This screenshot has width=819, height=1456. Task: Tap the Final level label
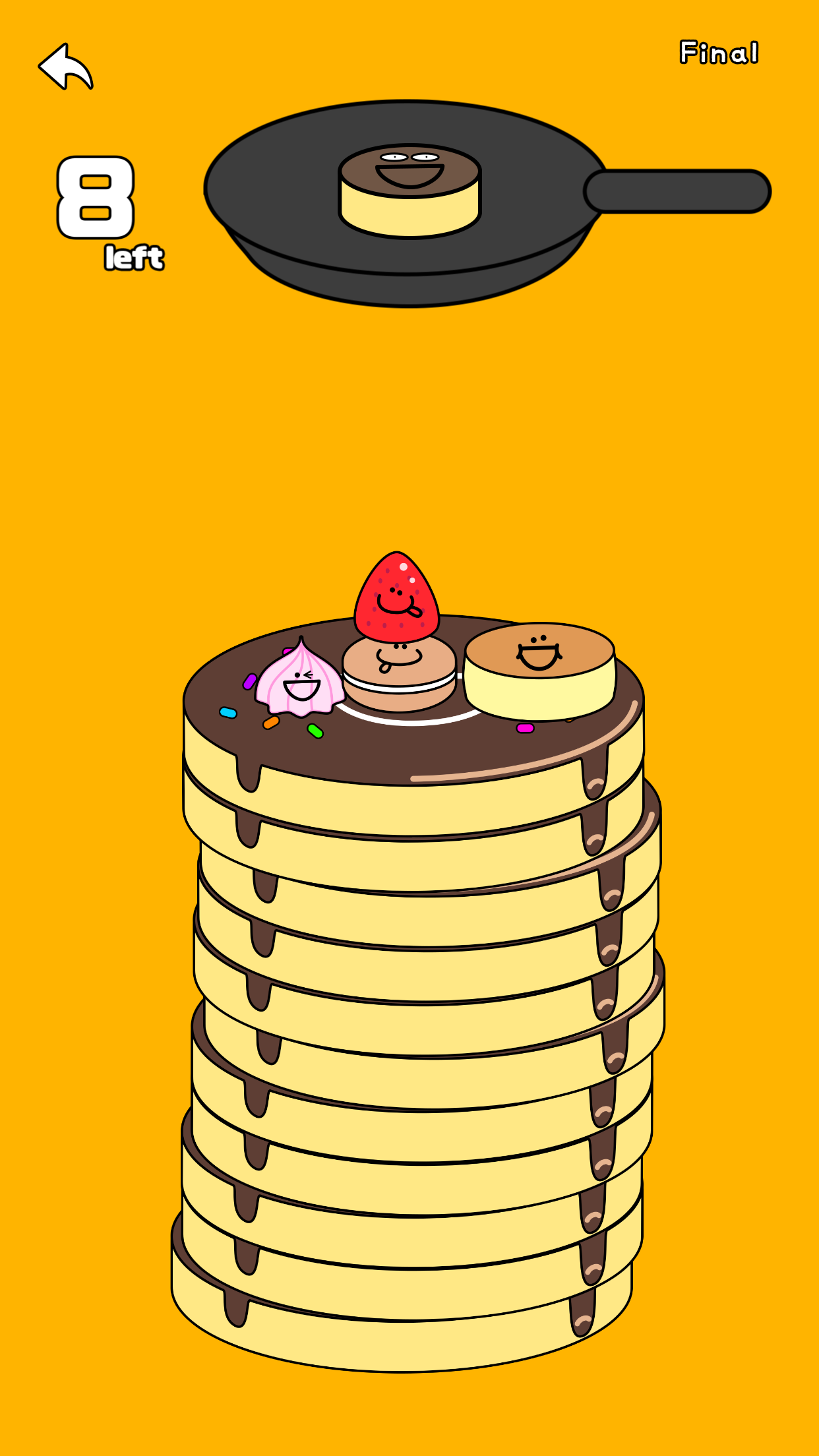[719, 51]
